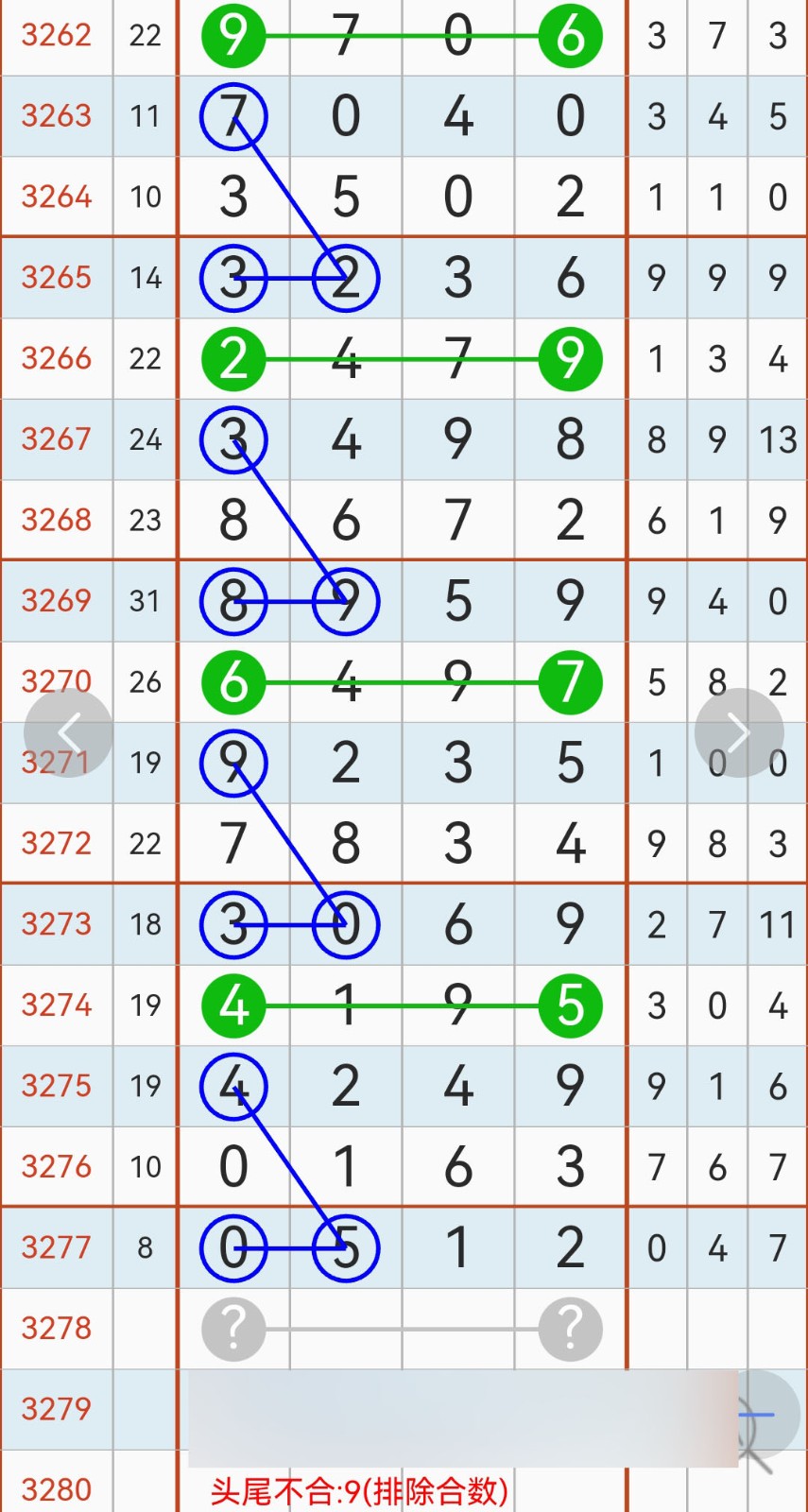Expand the right question mark in row 3278
The image size is (808, 1512).
point(569,1329)
